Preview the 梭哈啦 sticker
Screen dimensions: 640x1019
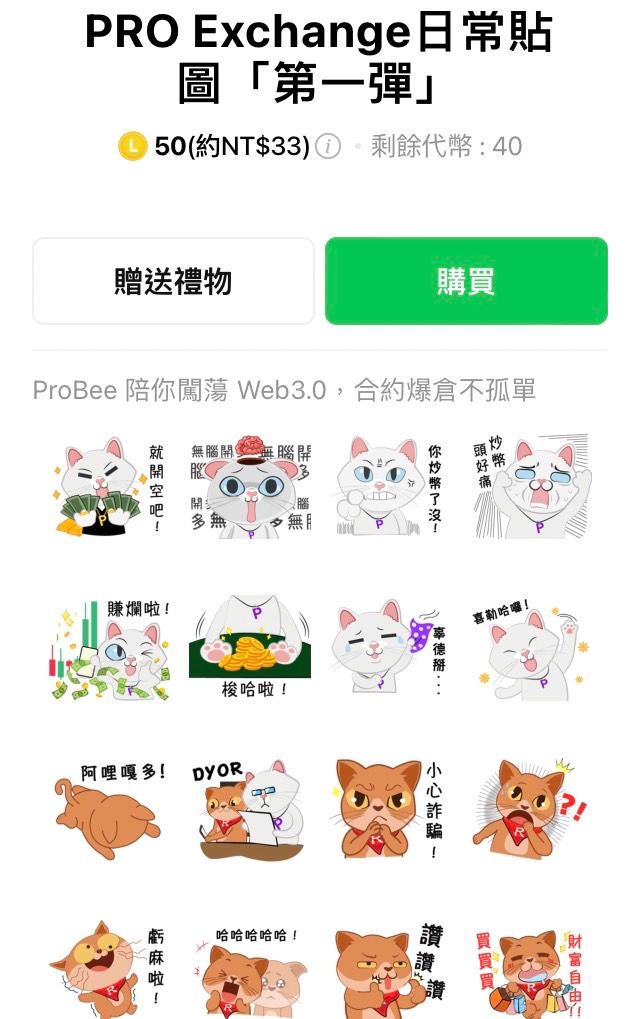[x=250, y=649]
